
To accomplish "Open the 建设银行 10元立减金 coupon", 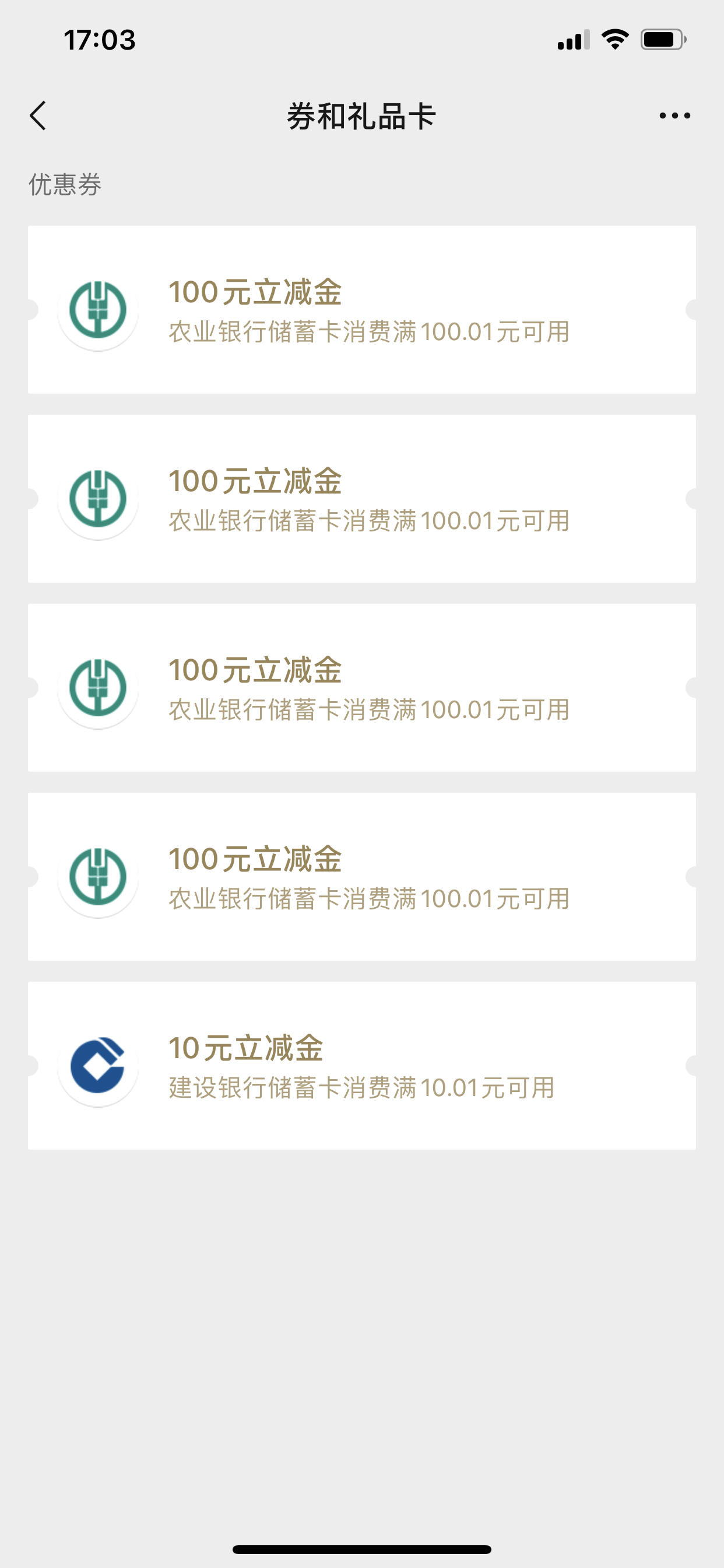I will click(362, 1065).
